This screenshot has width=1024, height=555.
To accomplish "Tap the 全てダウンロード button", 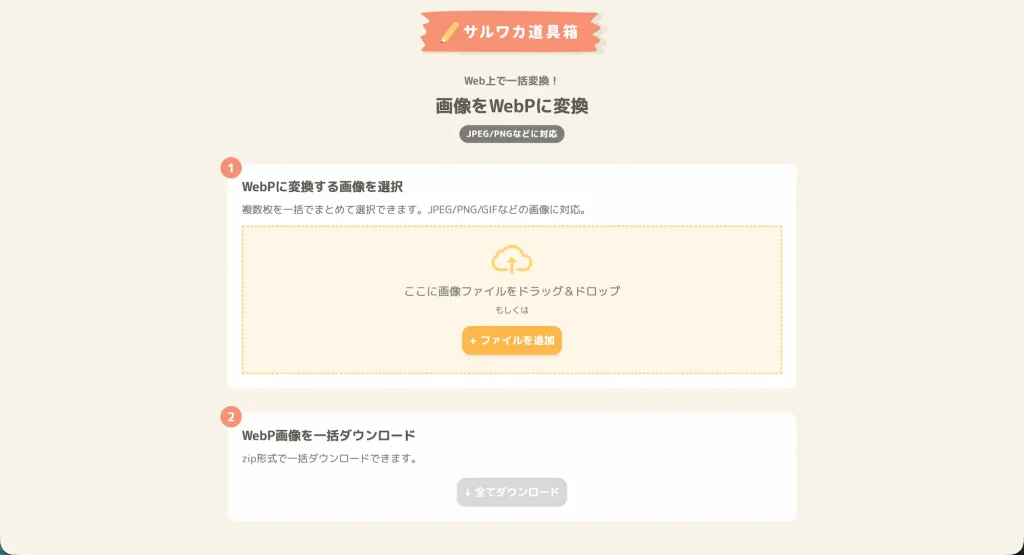I will 511,492.
